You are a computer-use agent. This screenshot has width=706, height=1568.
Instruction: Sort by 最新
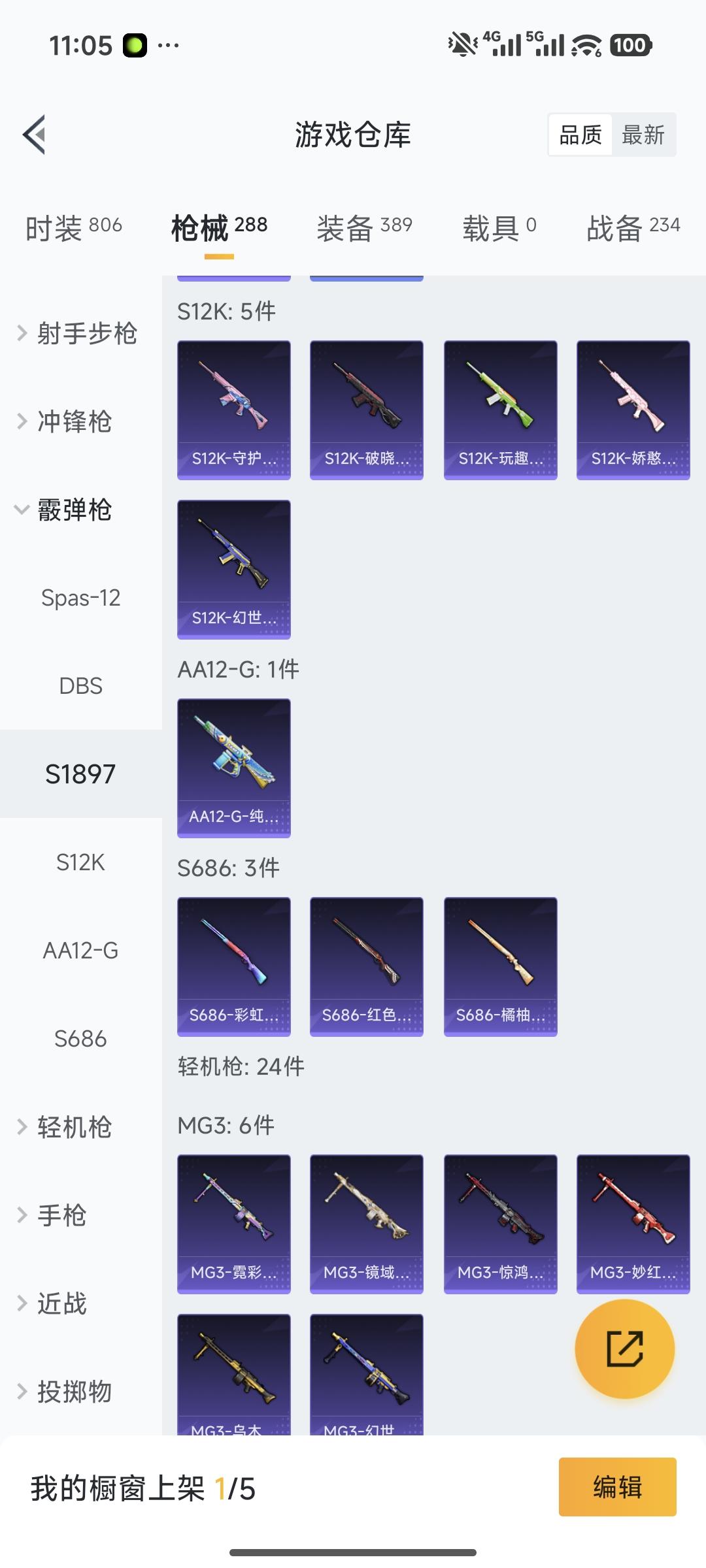click(643, 135)
